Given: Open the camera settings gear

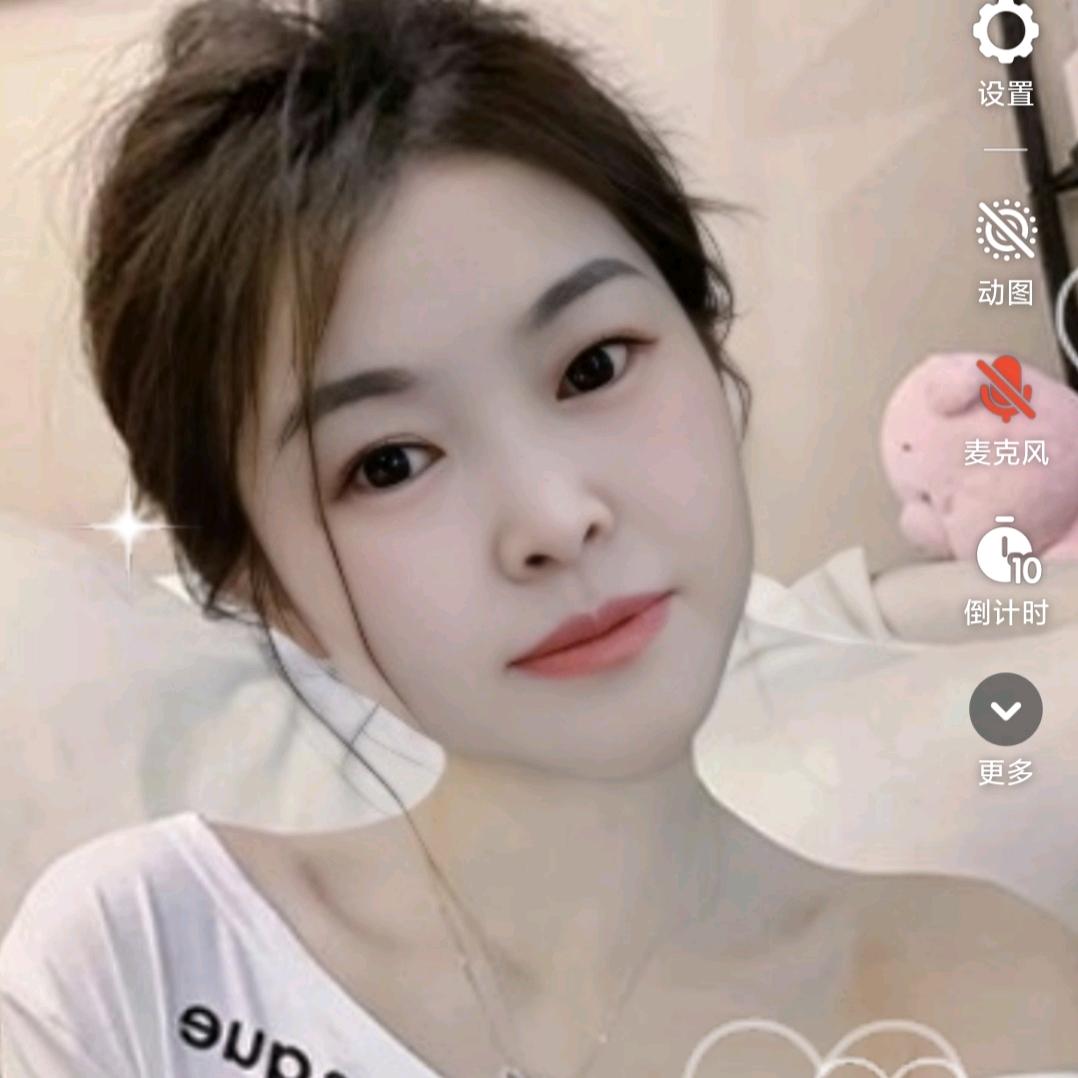Looking at the screenshot, I should pyautogui.click(x=1005, y=32).
